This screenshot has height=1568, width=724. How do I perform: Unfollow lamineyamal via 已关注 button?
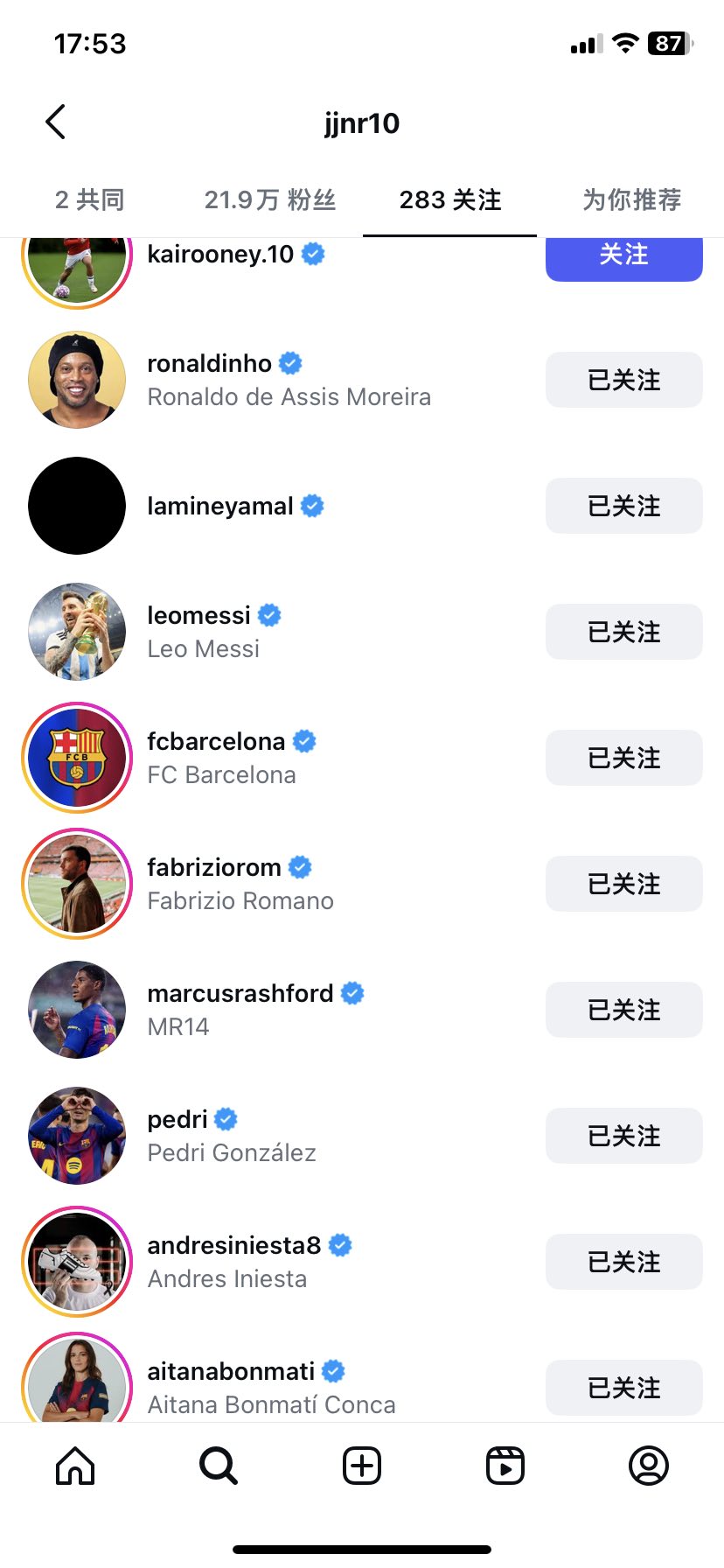[x=623, y=506]
